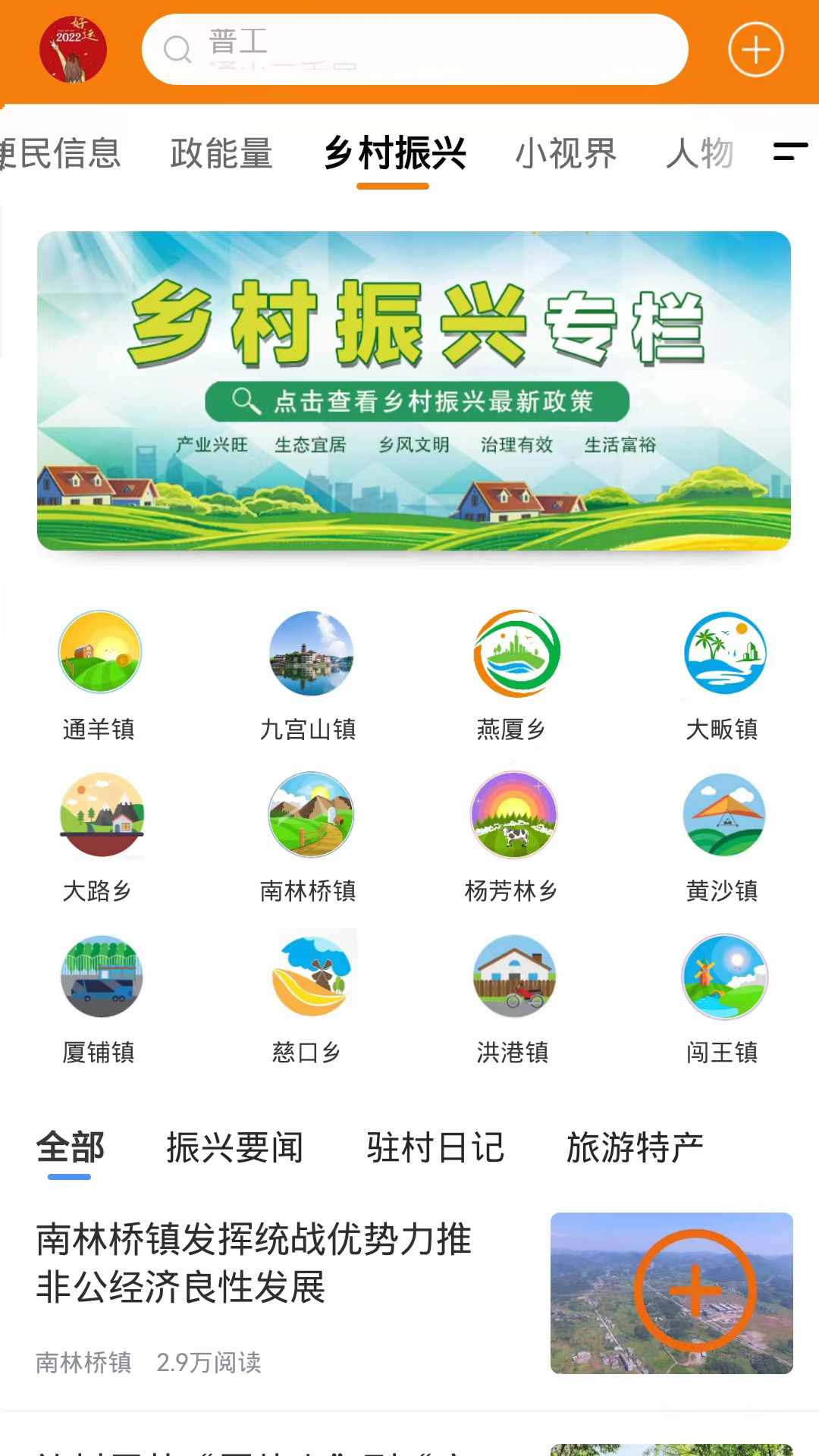Open the article about 南林桥镇发挥统战优势
This screenshot has width=819, height=1456.
click(255, 1263)
